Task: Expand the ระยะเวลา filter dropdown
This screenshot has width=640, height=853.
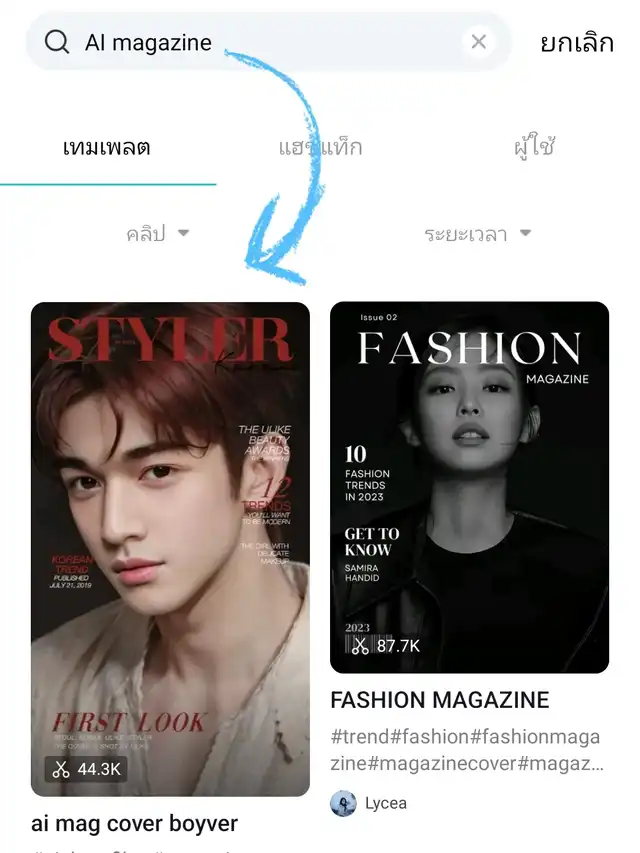Action: pyautogui.click(x=477, y=234)
